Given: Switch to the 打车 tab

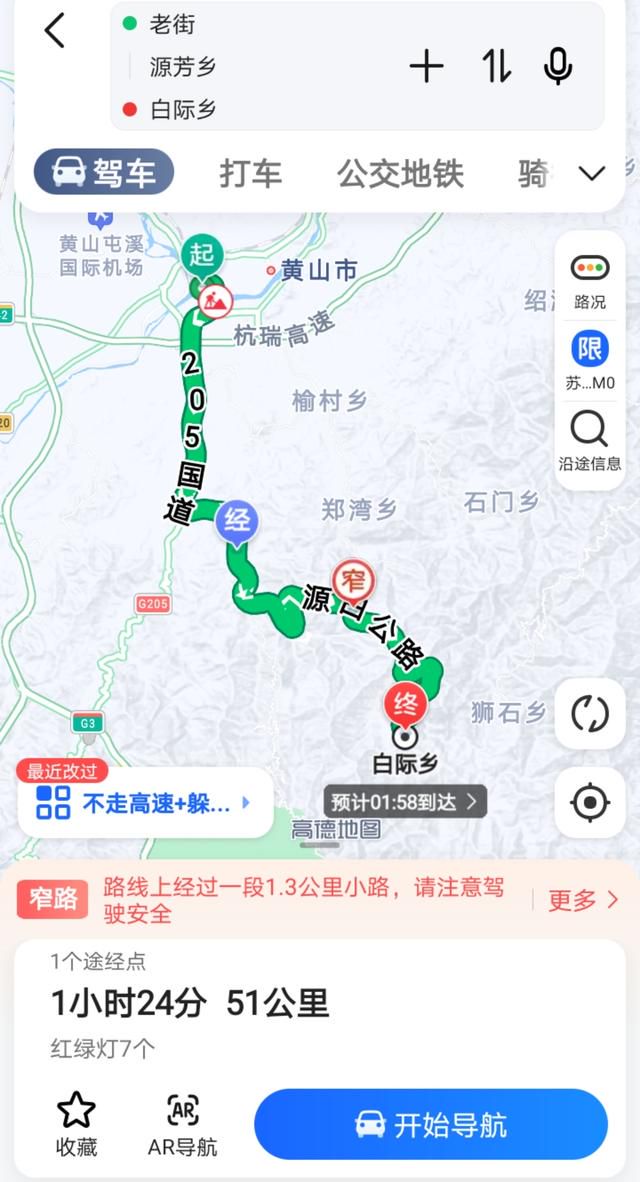Looking at the screenshot, I should tap(250, 173).
